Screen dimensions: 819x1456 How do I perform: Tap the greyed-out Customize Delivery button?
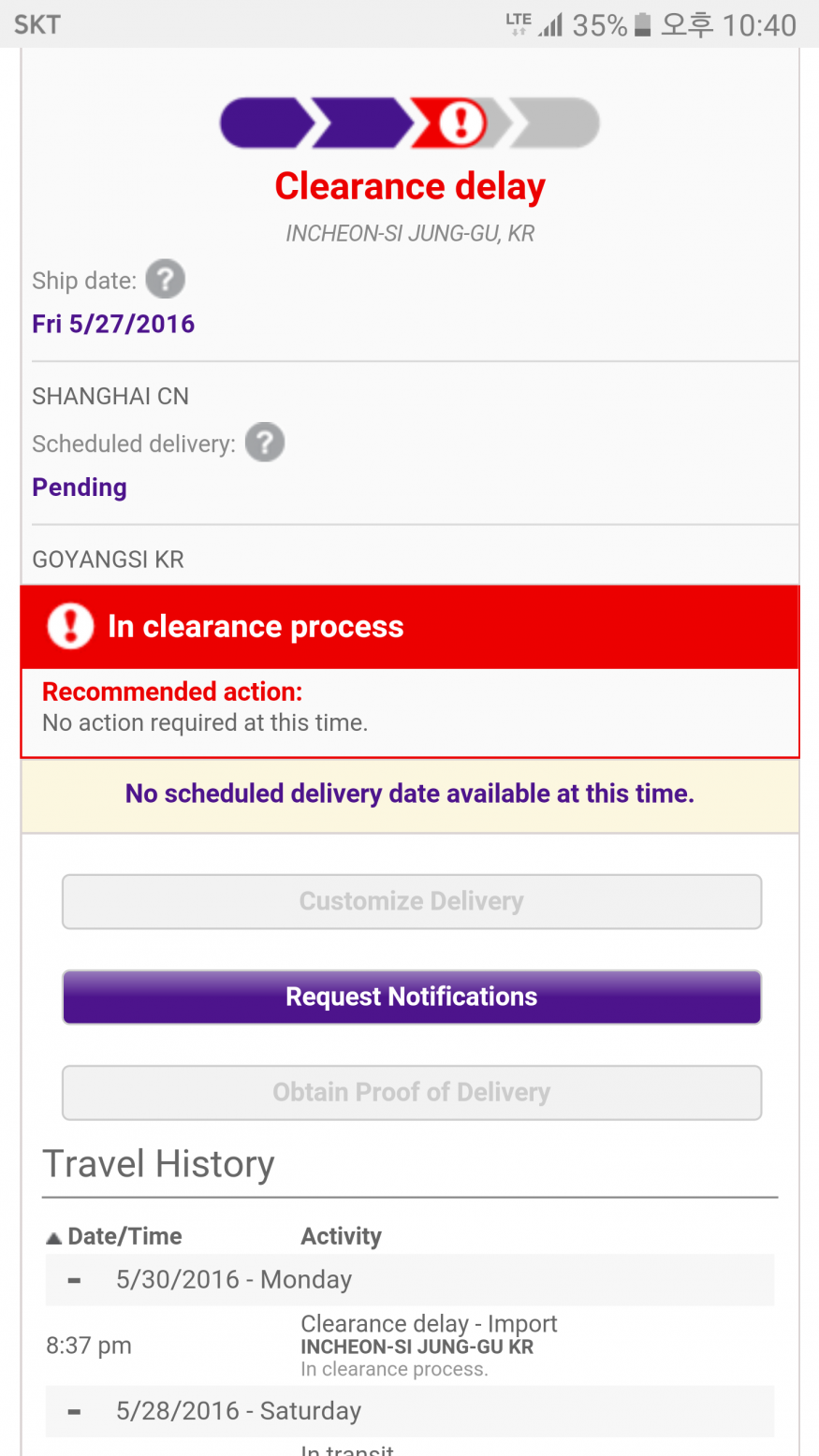point(412,901)
